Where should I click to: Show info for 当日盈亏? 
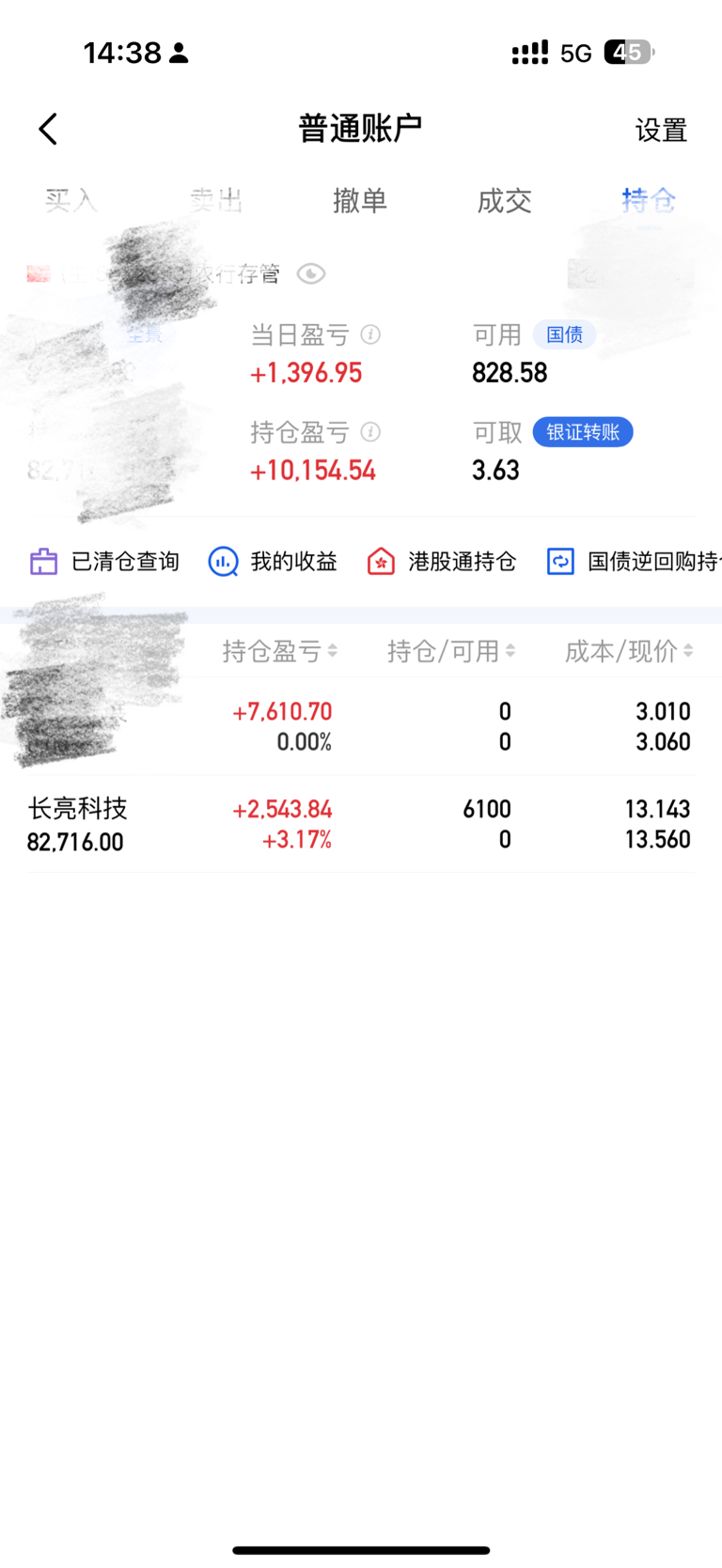[x=371, y=334]
